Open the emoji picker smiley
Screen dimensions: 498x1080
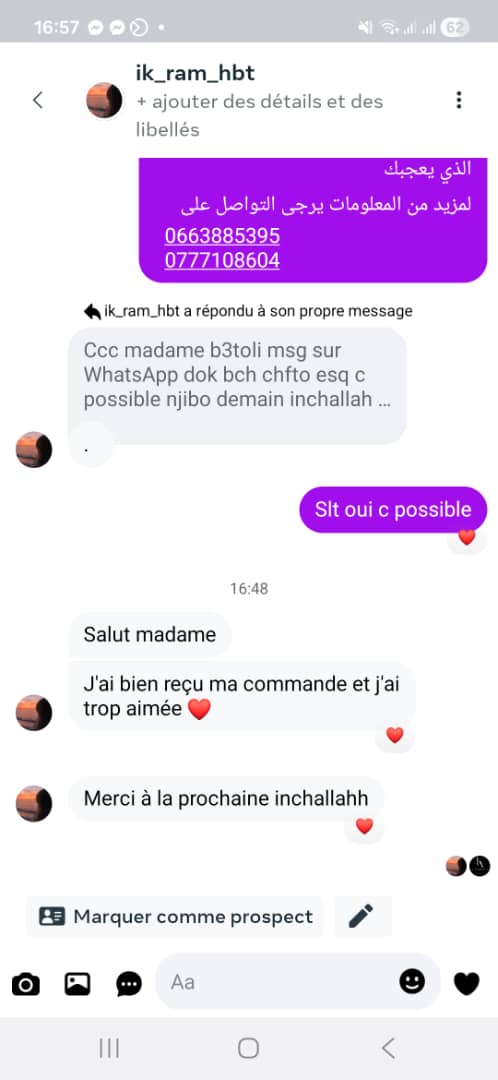[x=412, y=982]
